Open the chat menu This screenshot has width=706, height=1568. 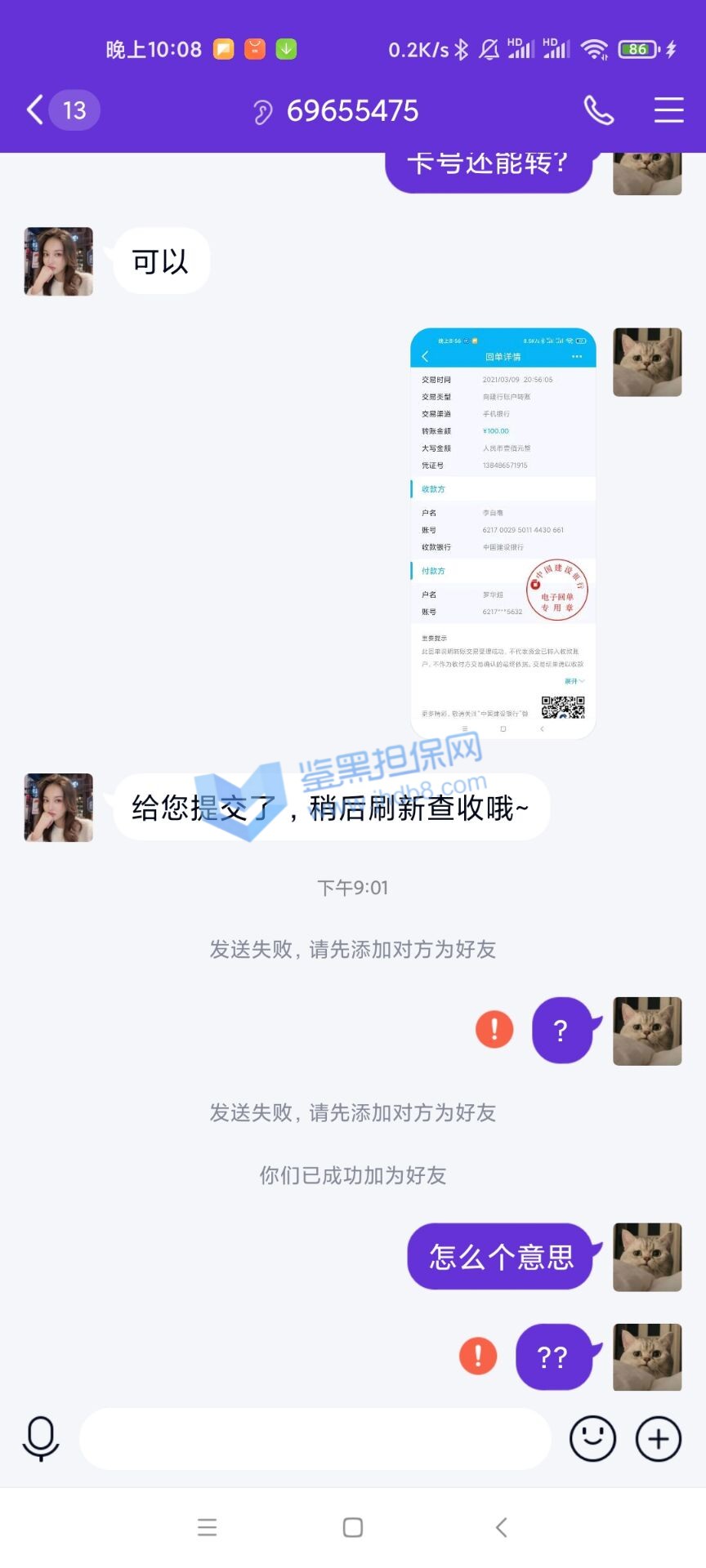668,110
